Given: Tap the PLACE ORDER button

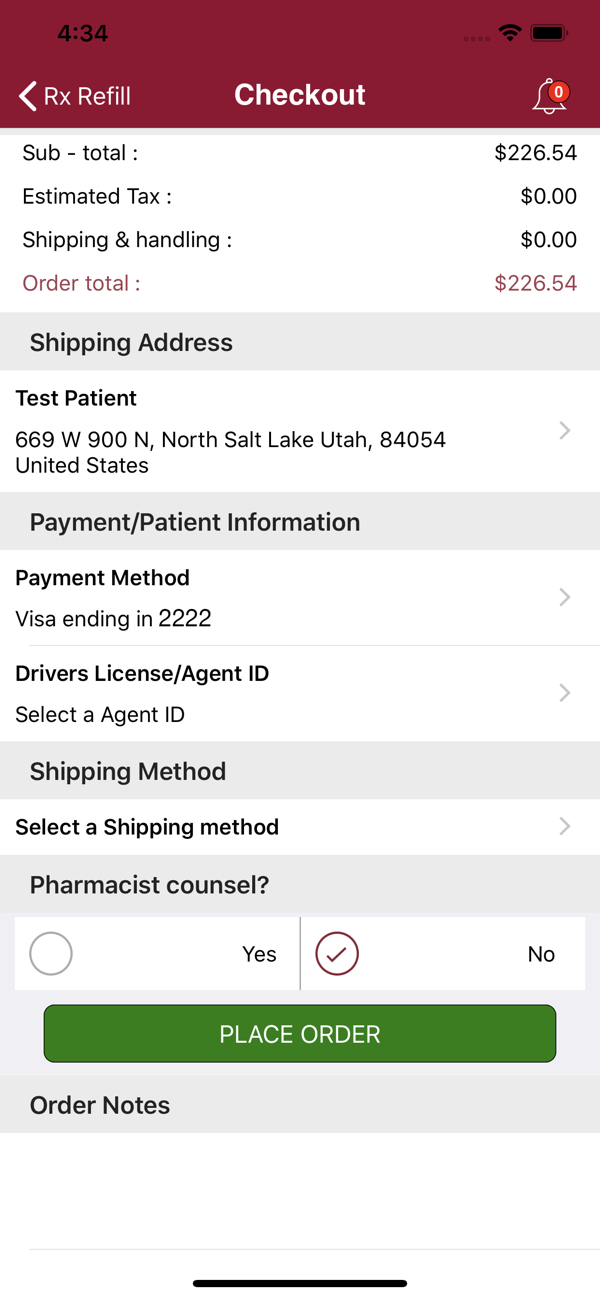Looking at the screenshot, I should 300,1033.
